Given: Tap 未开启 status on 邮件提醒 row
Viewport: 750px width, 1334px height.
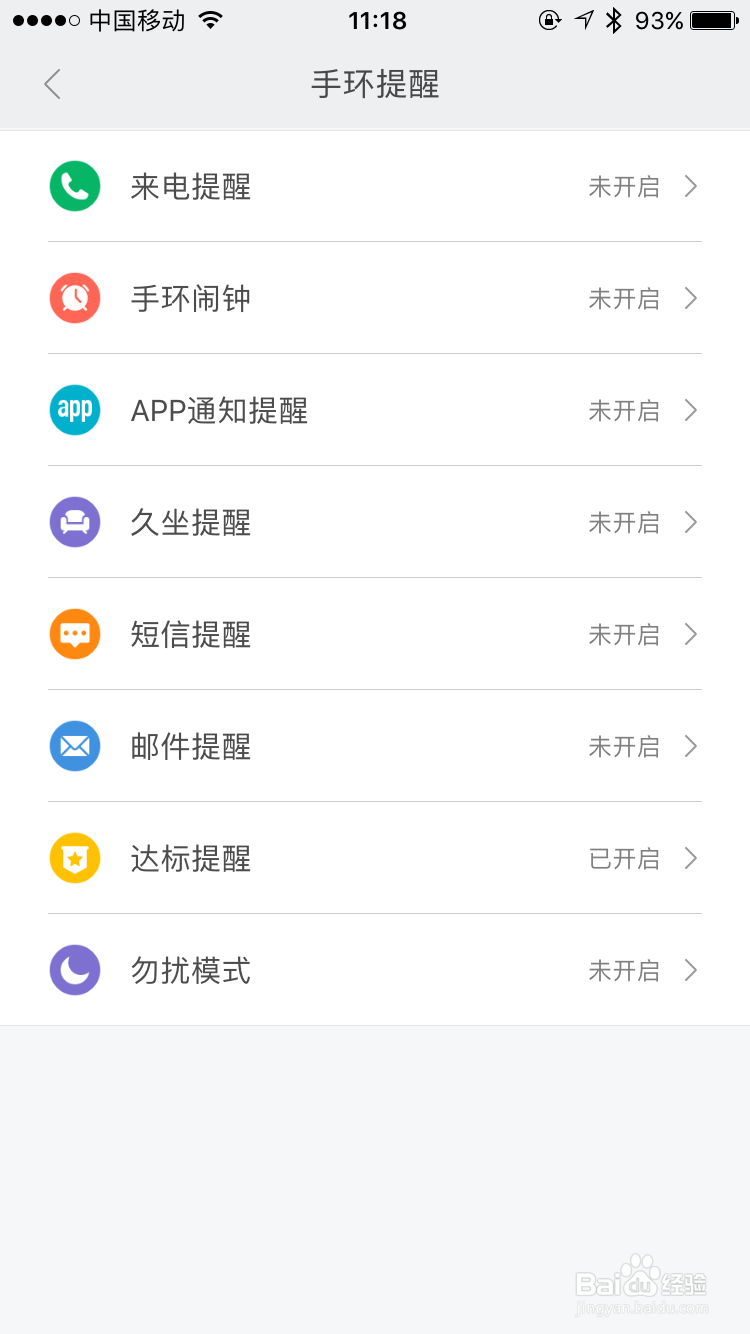Looking at the screenshot, I should (624, 746).
